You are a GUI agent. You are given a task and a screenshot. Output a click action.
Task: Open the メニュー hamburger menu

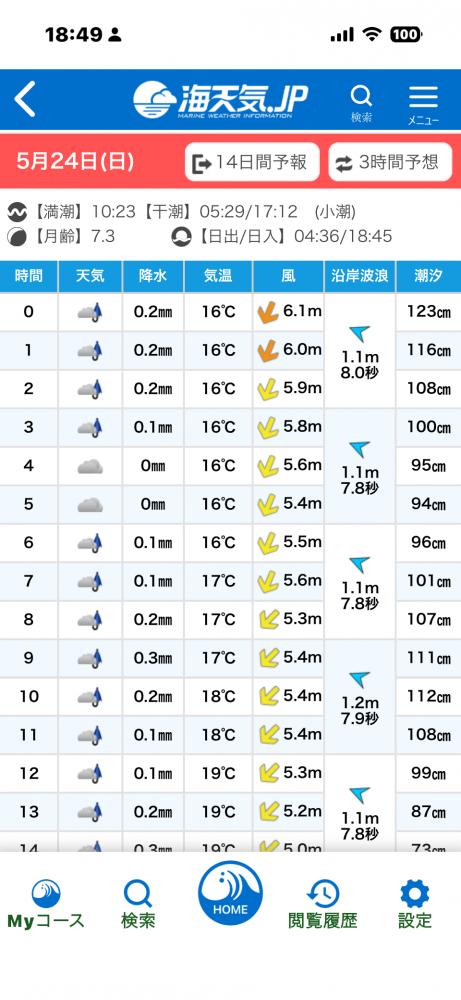[x=423, y=103]
